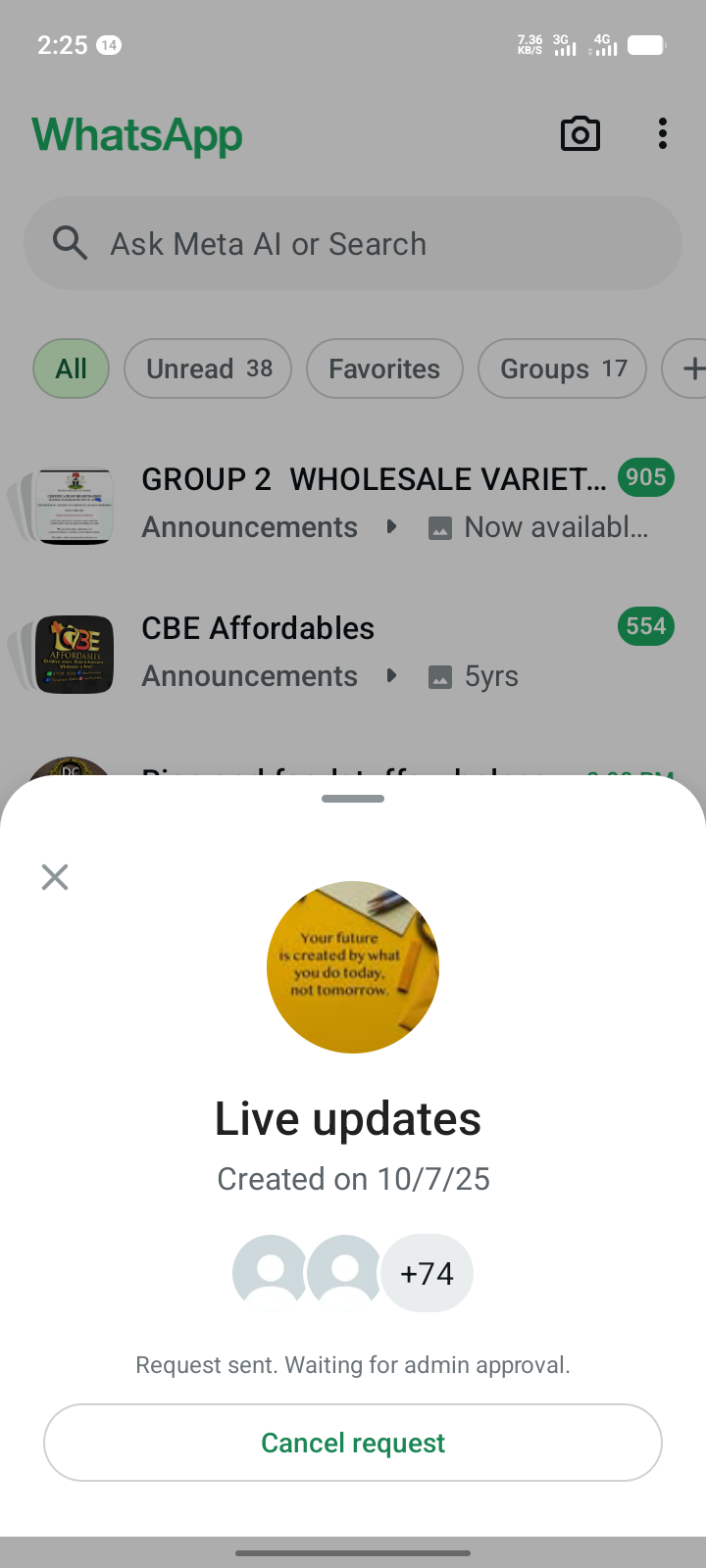Open the camera from the WhatsApp header
The height and width of the screenshot is (1568, 706).
point(580,134)
